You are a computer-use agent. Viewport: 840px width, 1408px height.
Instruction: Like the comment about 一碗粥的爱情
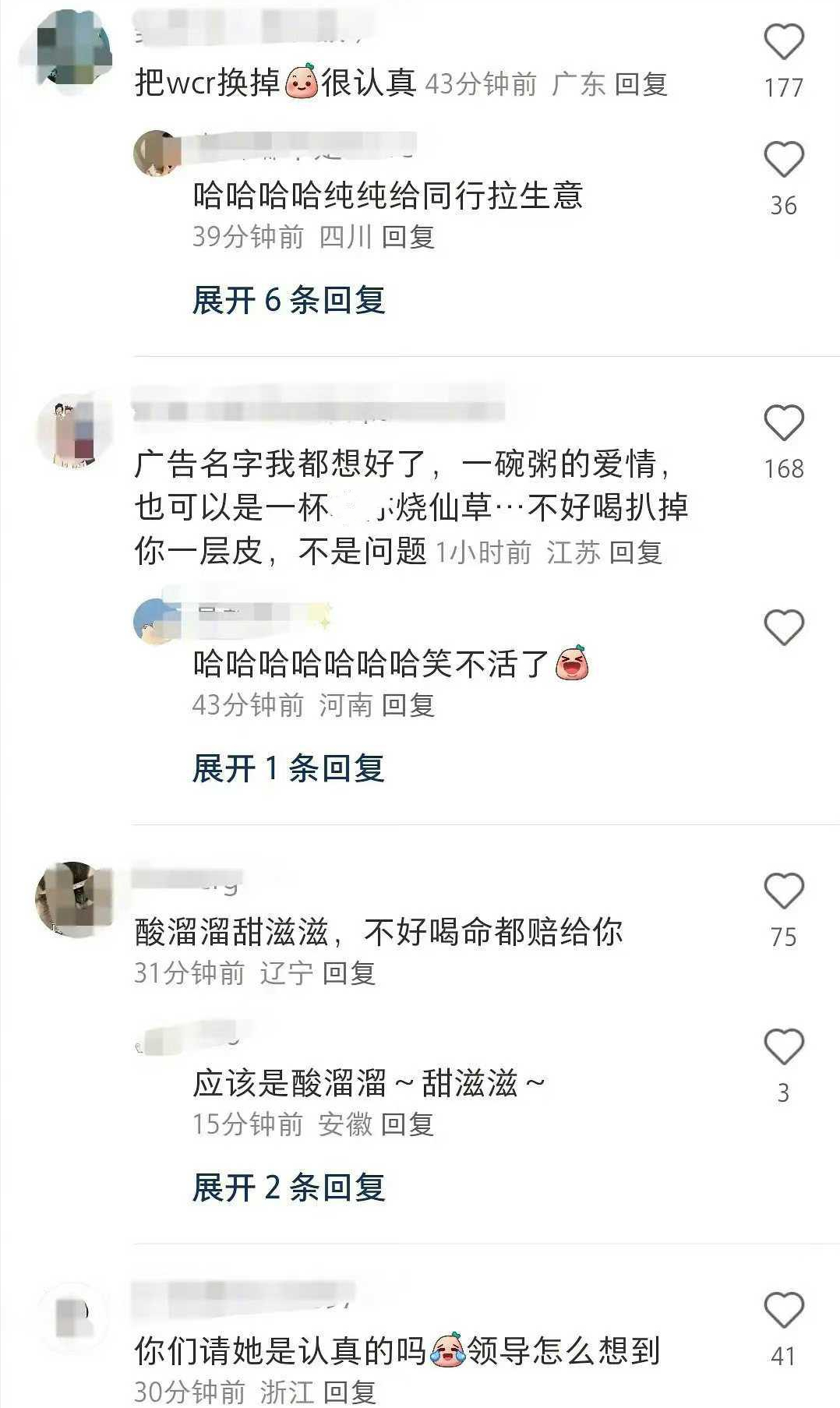(783, 423)
